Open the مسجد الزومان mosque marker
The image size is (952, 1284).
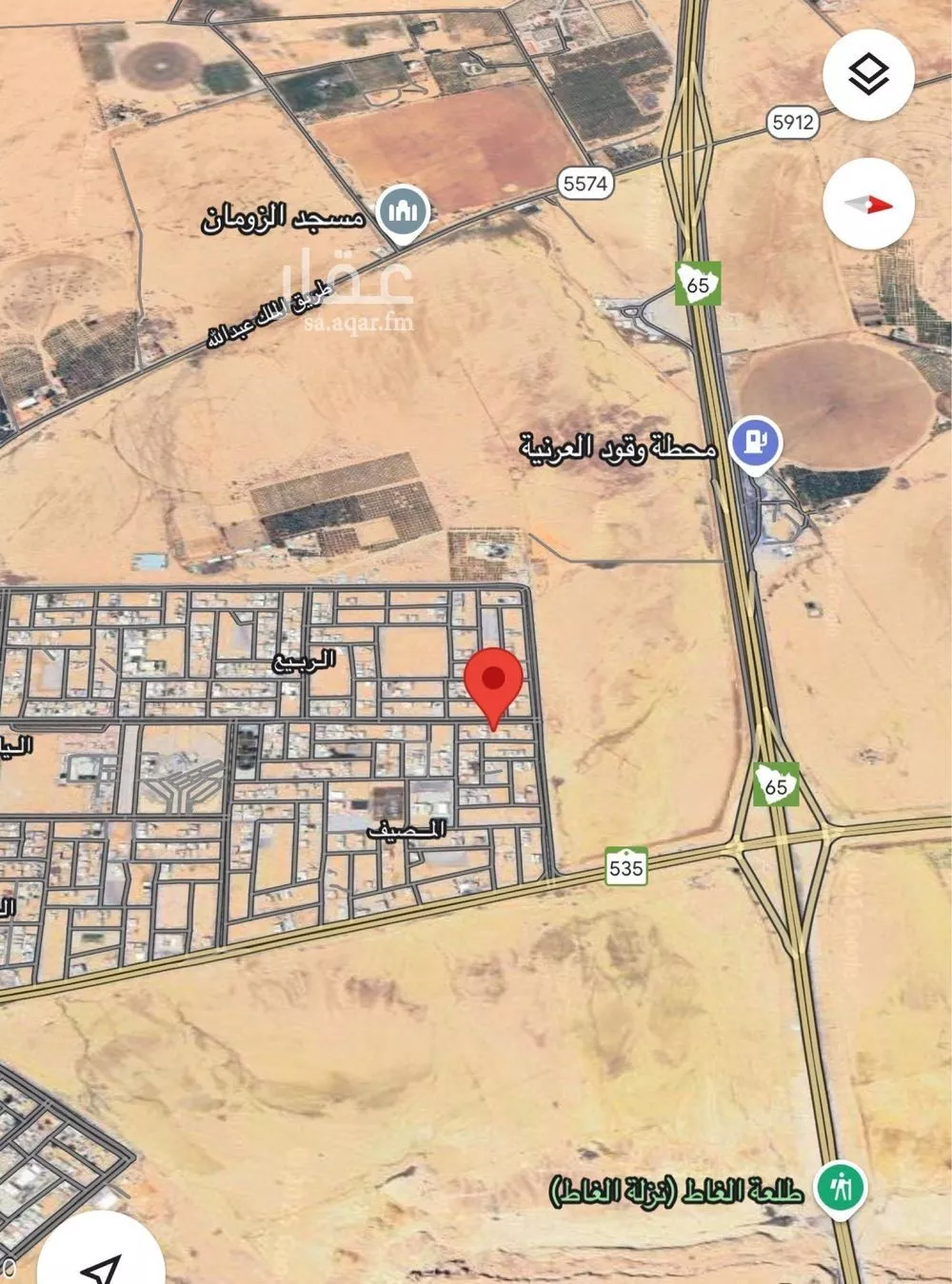pyautogui.click(x=404, y=212)
